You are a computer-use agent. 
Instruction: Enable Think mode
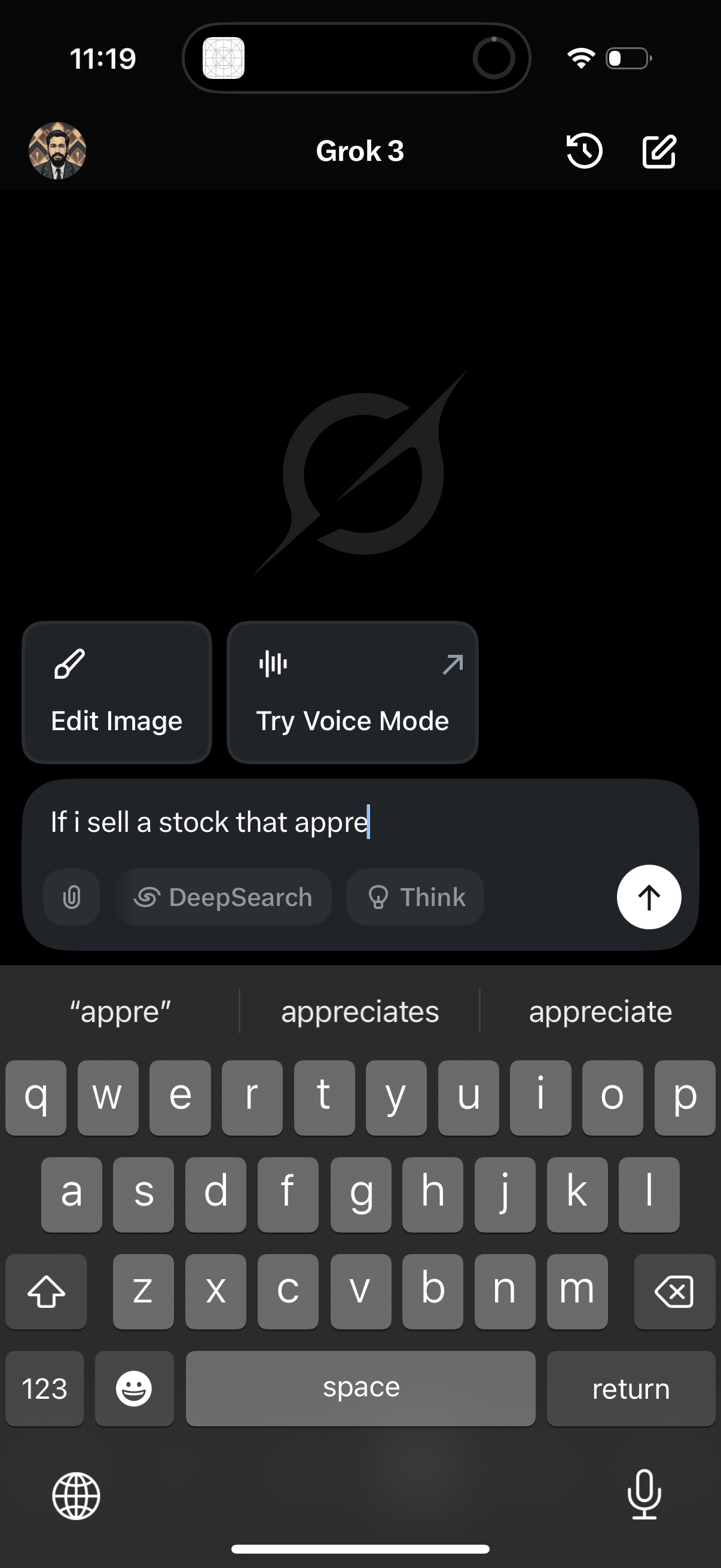pos(414,896)
